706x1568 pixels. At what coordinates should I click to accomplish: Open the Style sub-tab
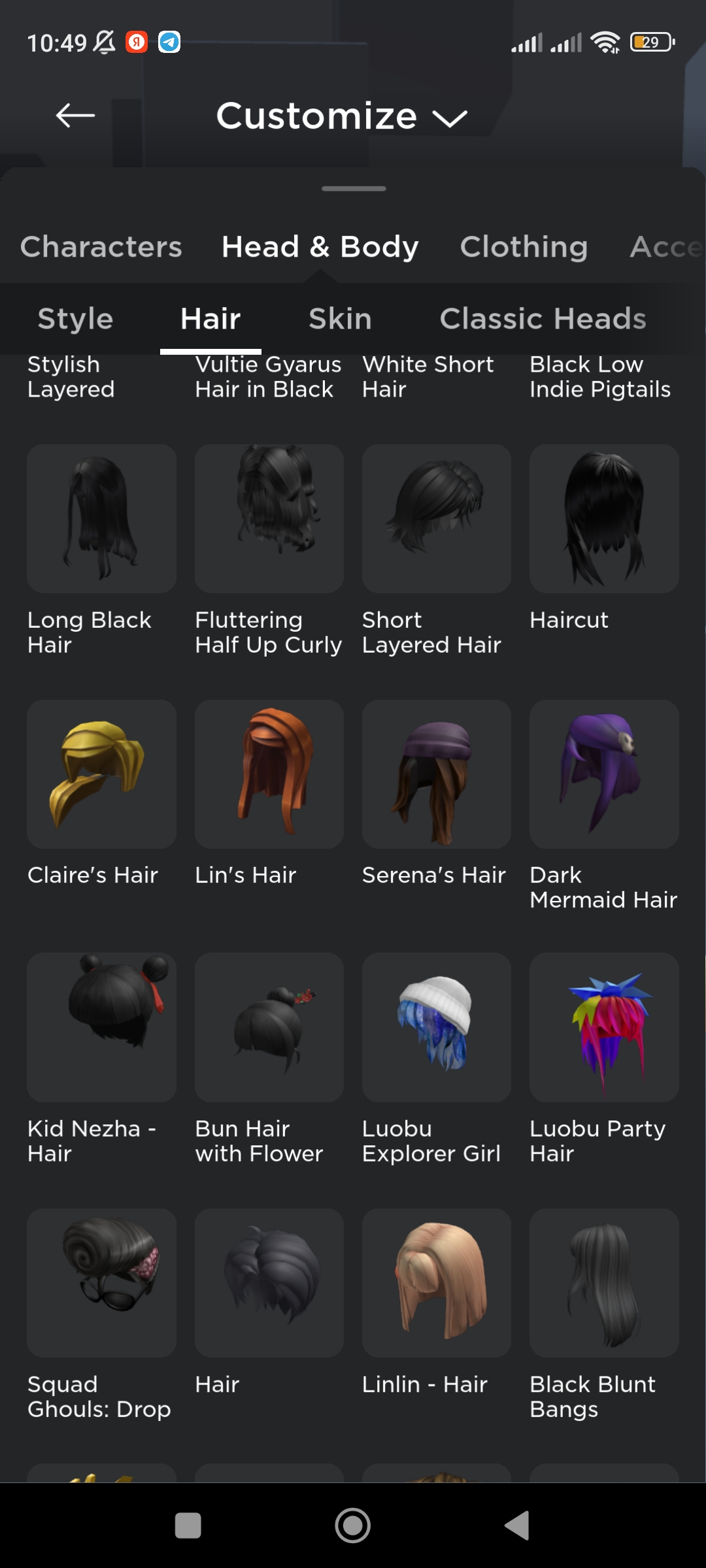tap(75, 319)
